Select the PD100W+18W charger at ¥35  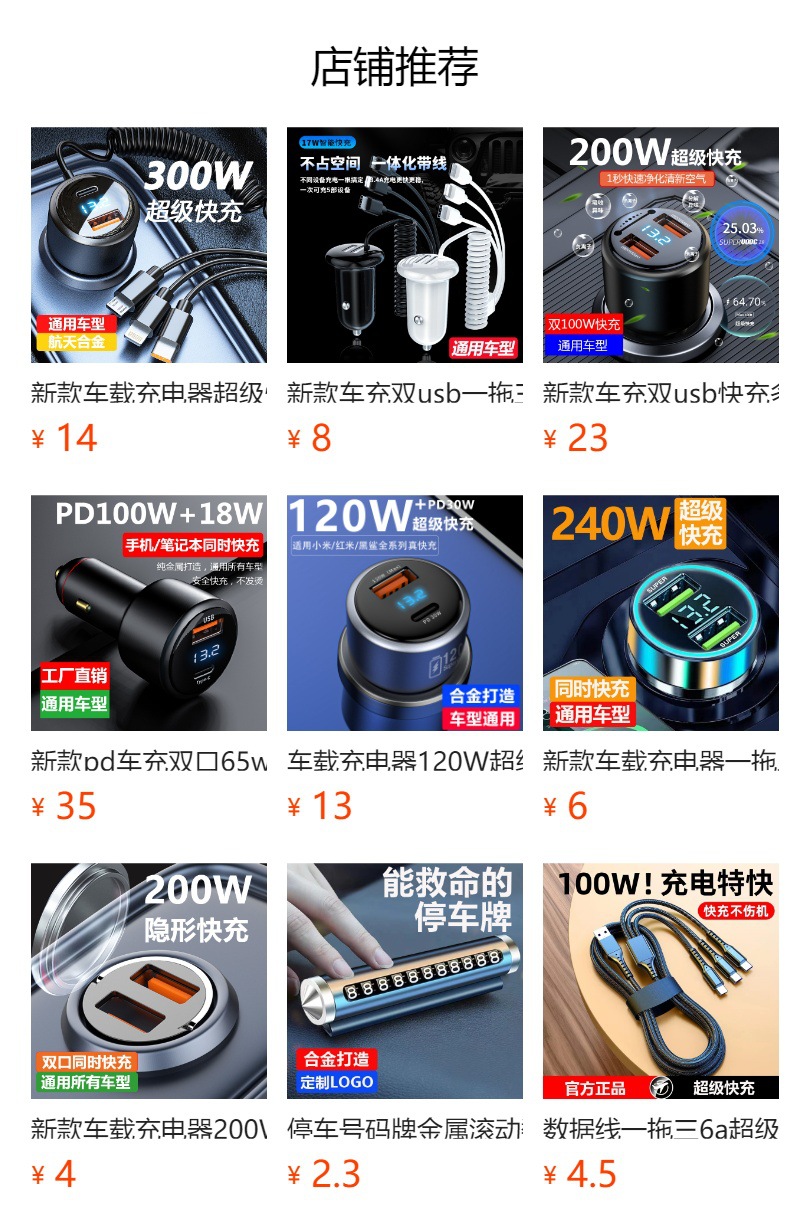(149, 613)
